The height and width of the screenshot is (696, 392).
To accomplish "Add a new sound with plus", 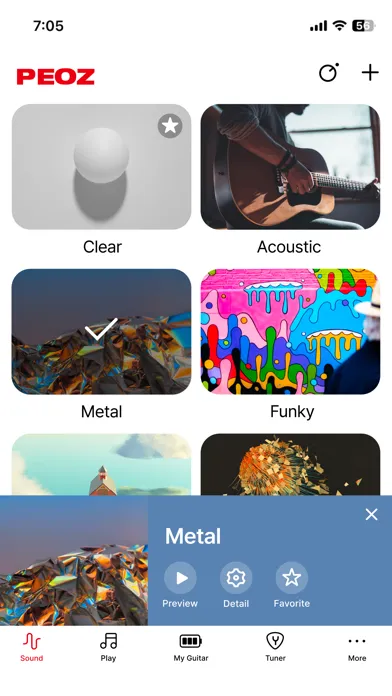I will (x=370, y=72).
